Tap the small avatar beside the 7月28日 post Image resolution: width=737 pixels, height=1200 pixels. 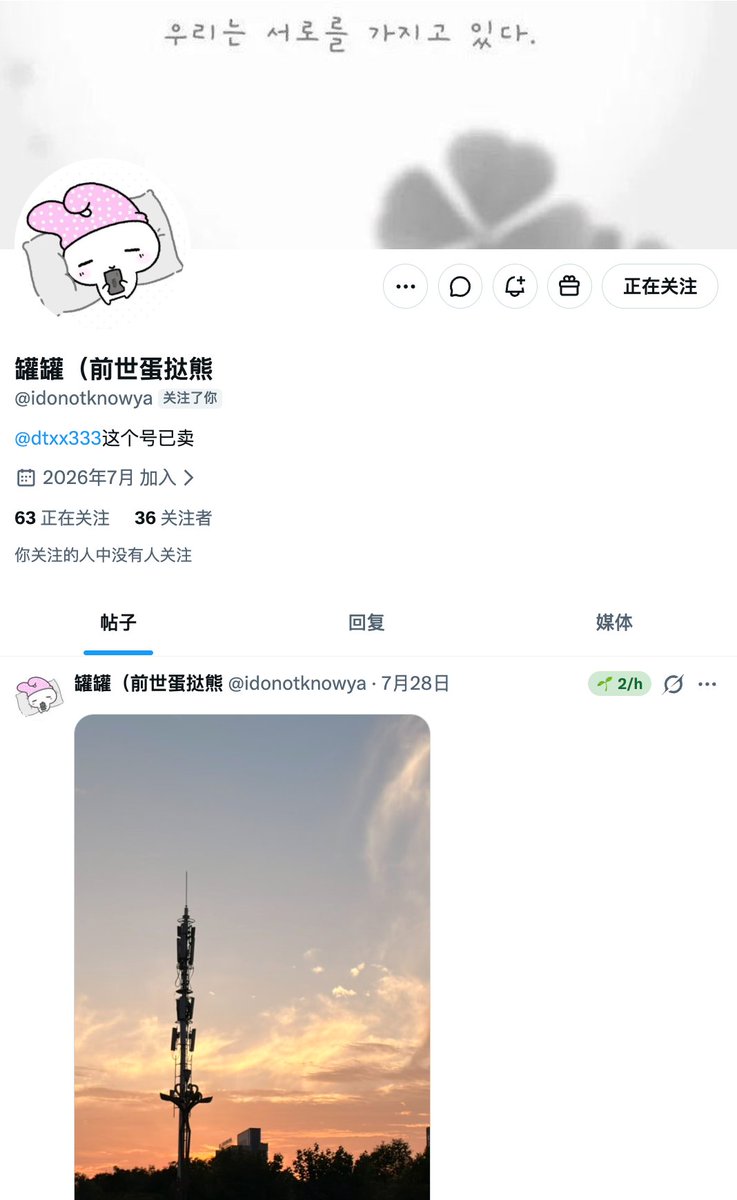(x=37, y=694)
